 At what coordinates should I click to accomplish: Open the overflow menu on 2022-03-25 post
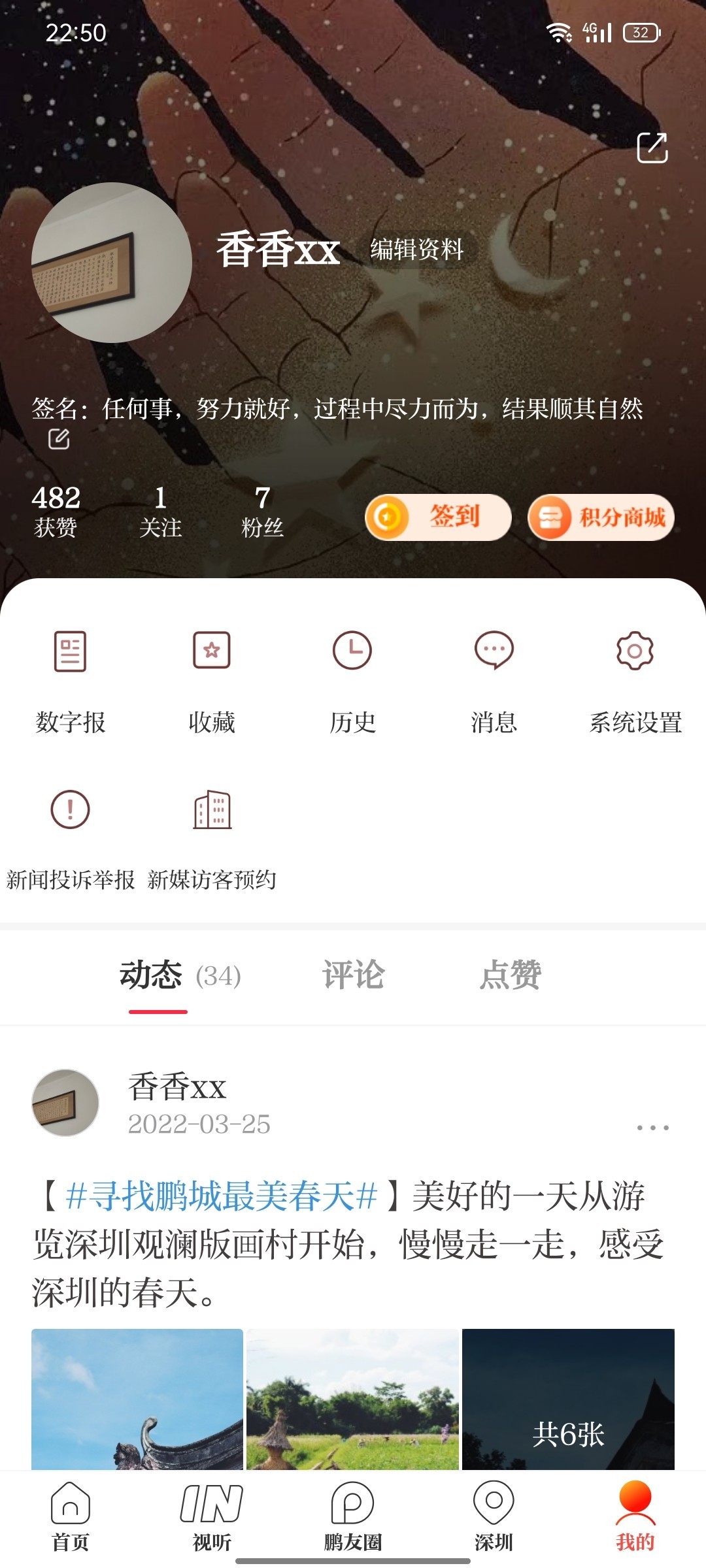652,1128
